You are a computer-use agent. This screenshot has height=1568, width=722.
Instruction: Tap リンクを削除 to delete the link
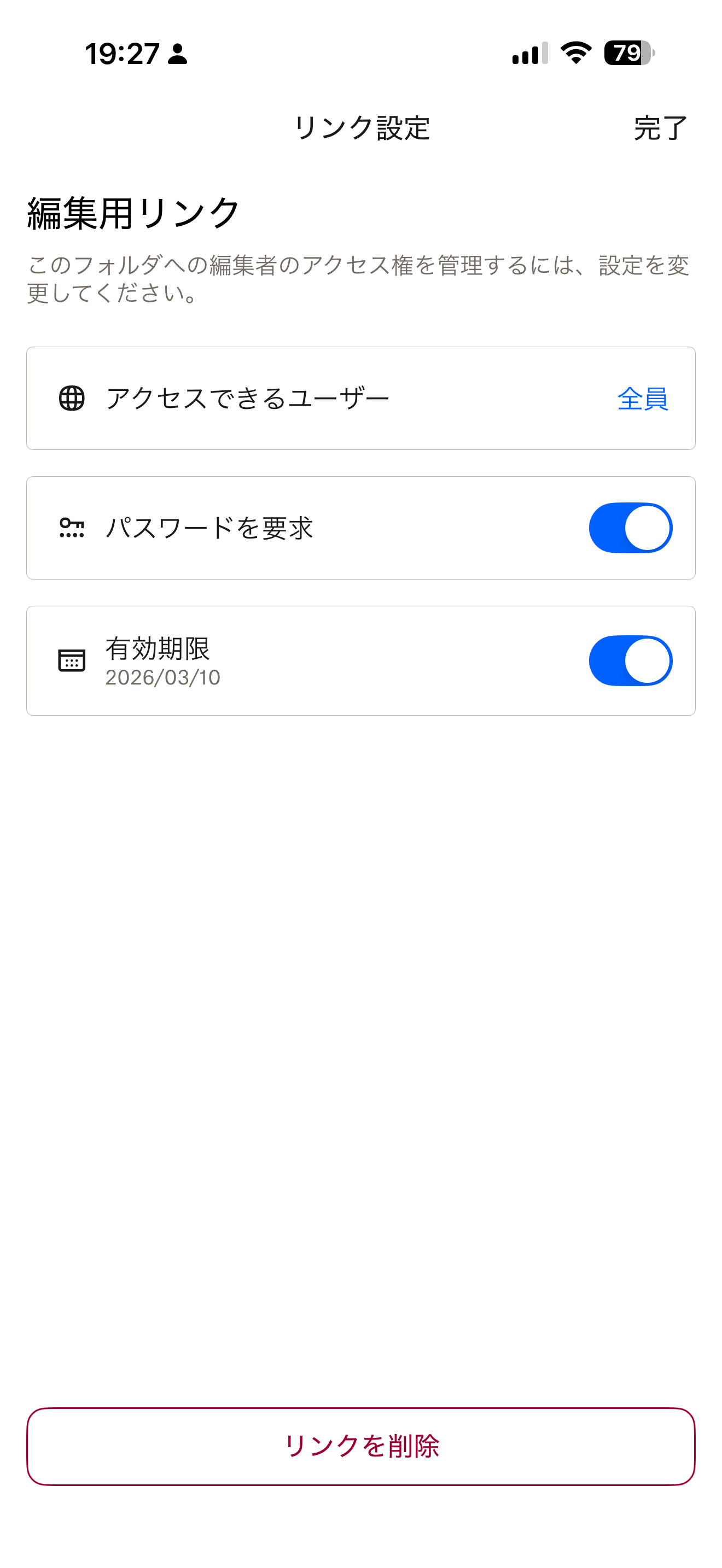pos(360,1446)
